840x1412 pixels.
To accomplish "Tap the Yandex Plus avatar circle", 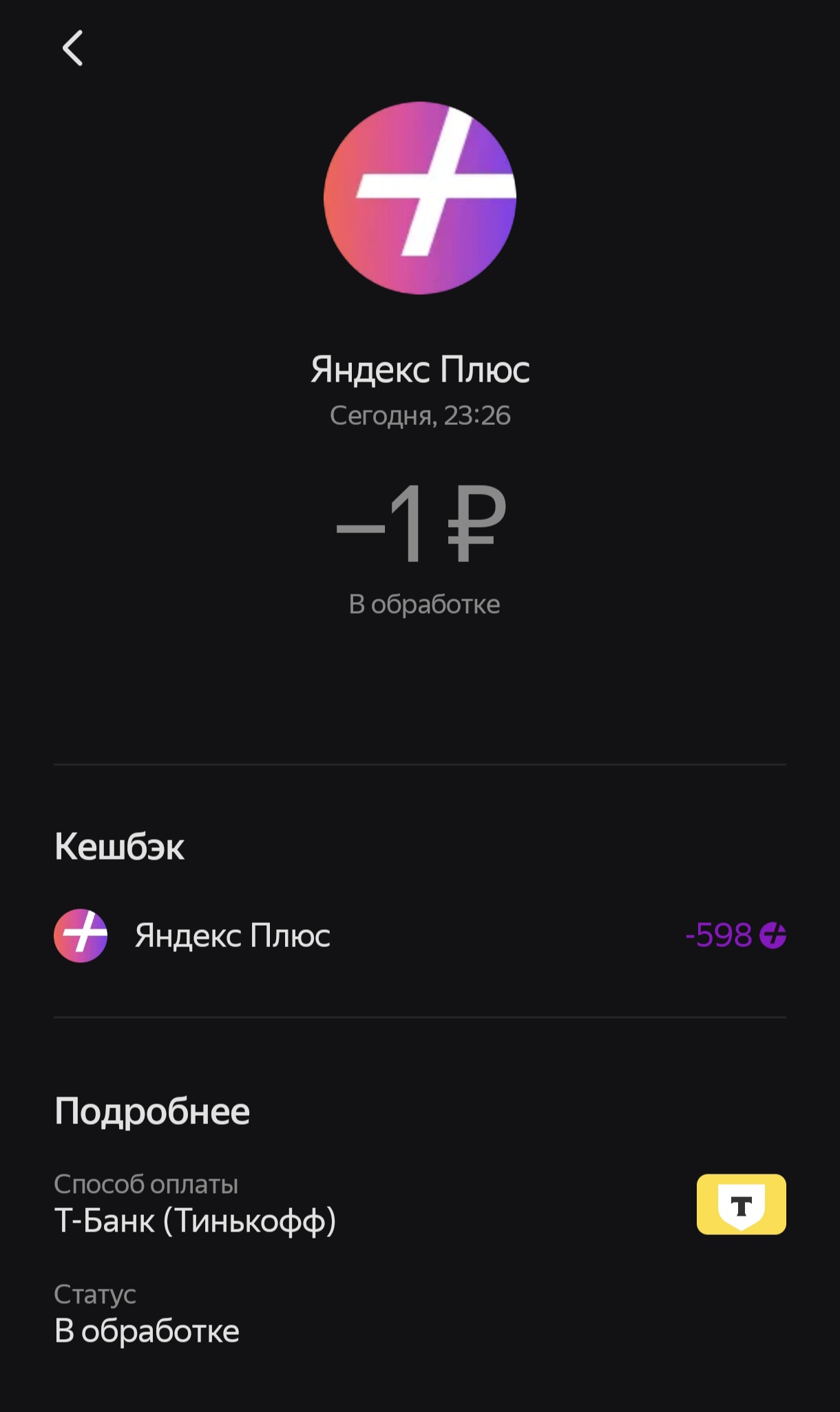I will pos(420,198).
